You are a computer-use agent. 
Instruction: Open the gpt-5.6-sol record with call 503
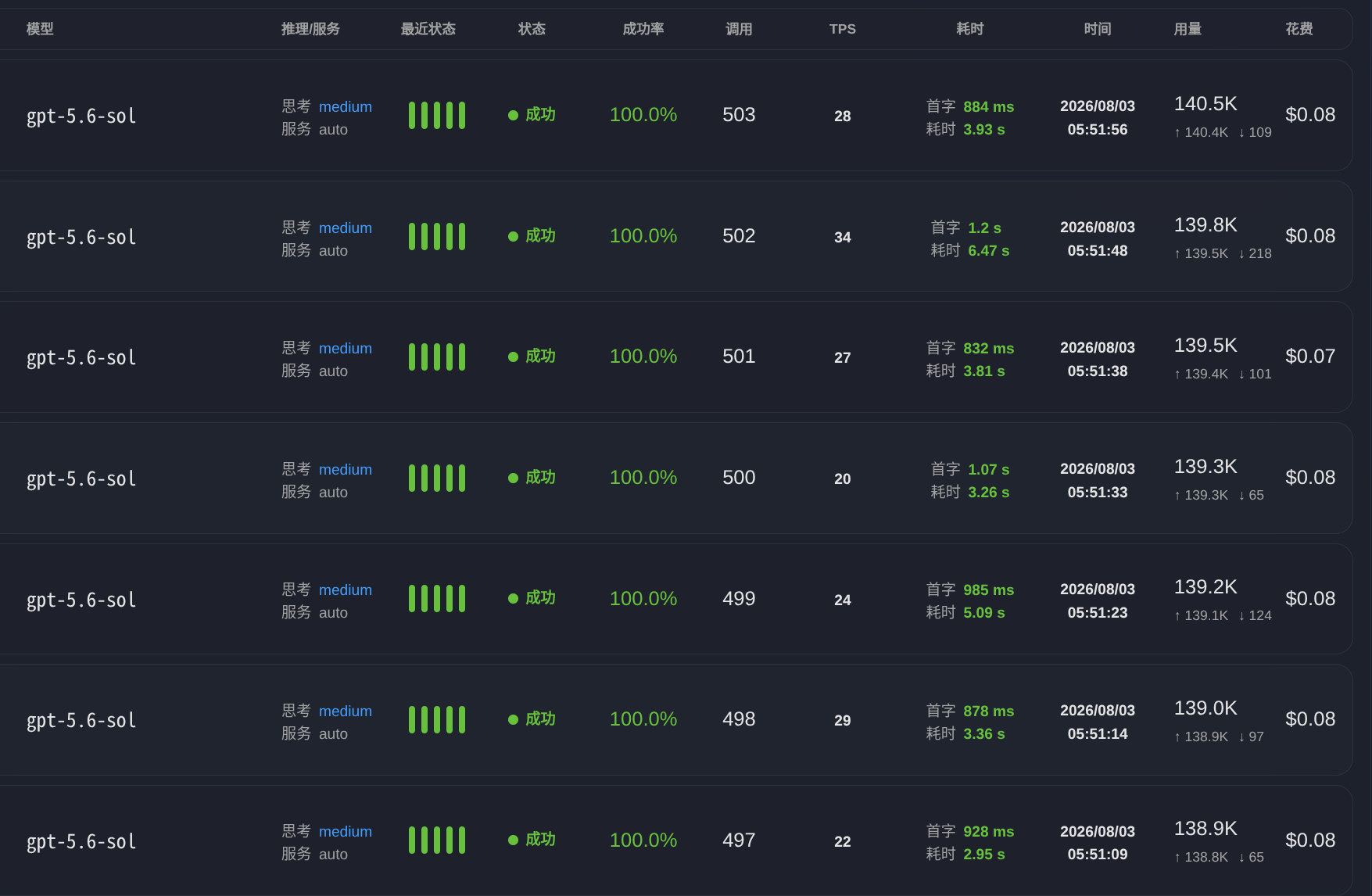(676, 116)
